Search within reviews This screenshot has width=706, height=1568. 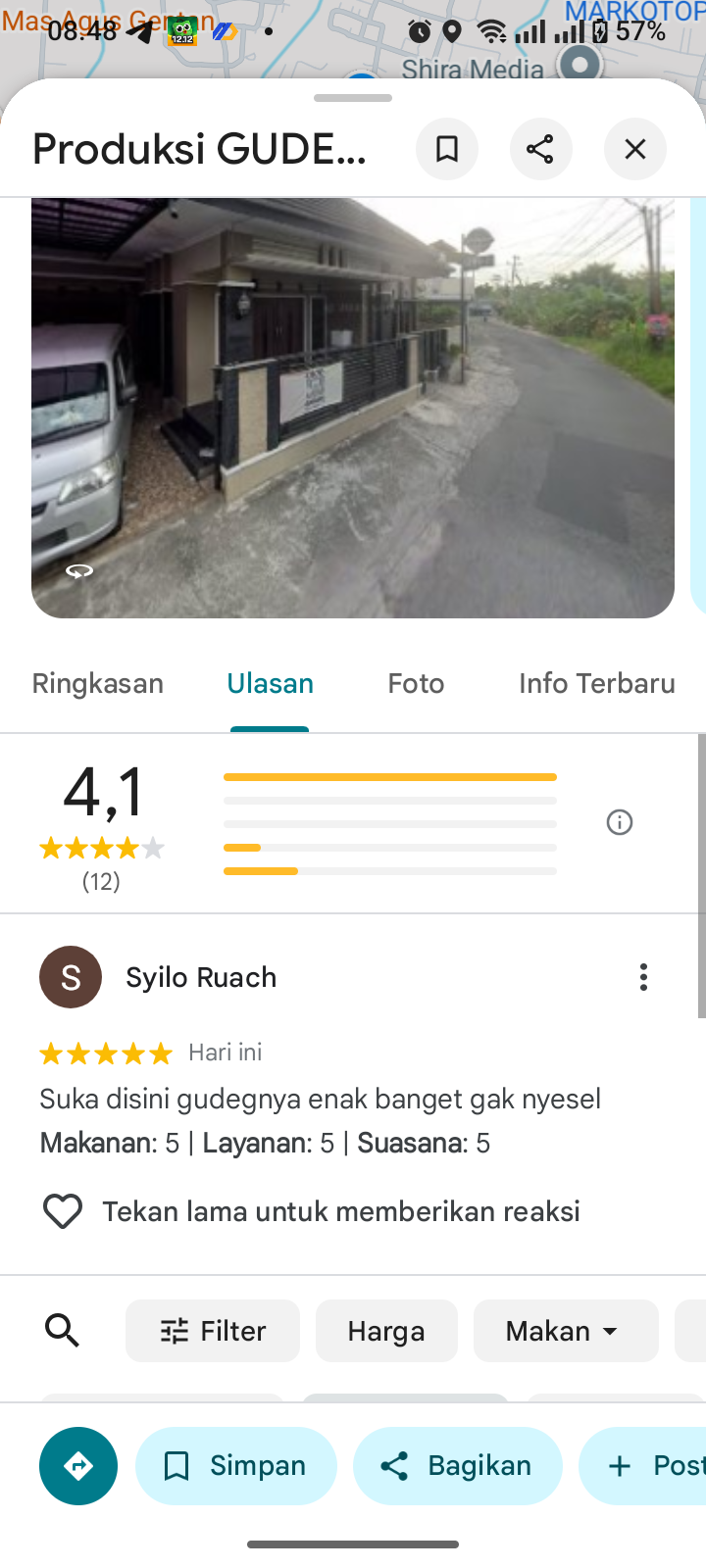(x=63, y=1331)
